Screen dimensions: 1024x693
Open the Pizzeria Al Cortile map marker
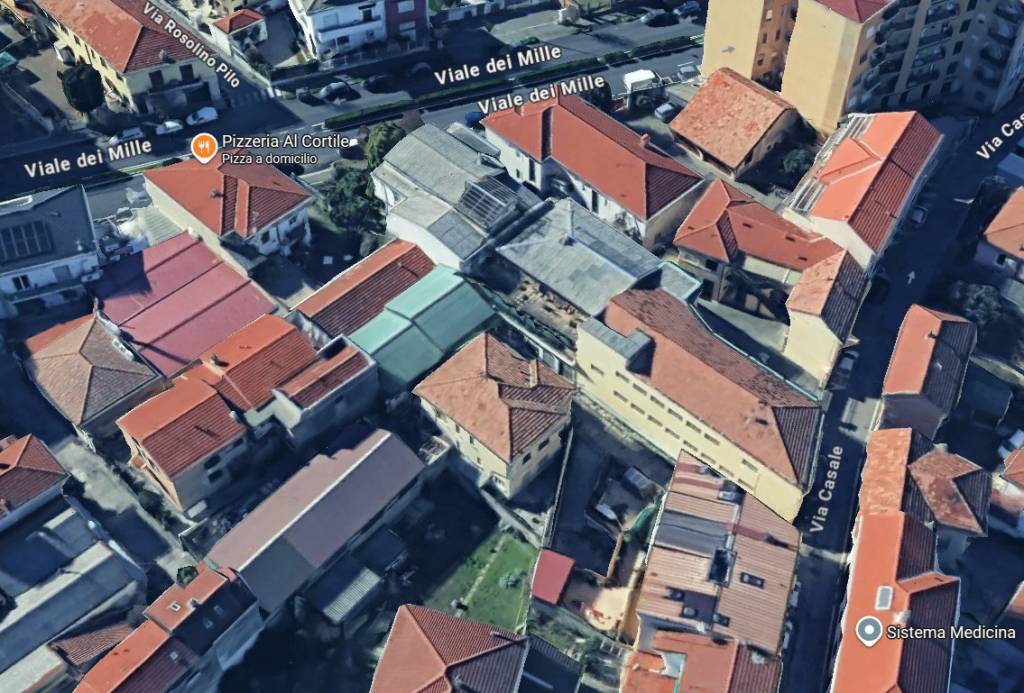[x=204, y=149]
